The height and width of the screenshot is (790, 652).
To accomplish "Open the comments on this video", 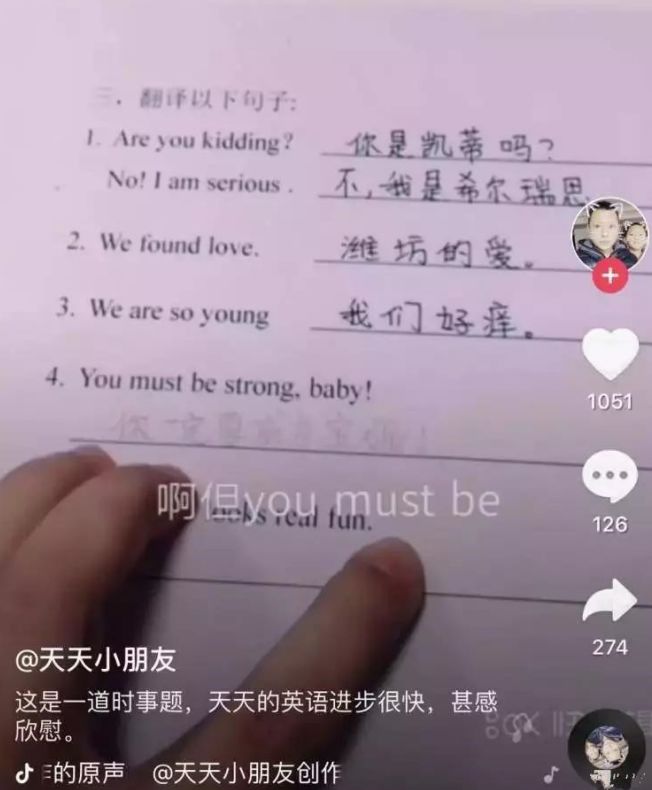I will point(609,477).
